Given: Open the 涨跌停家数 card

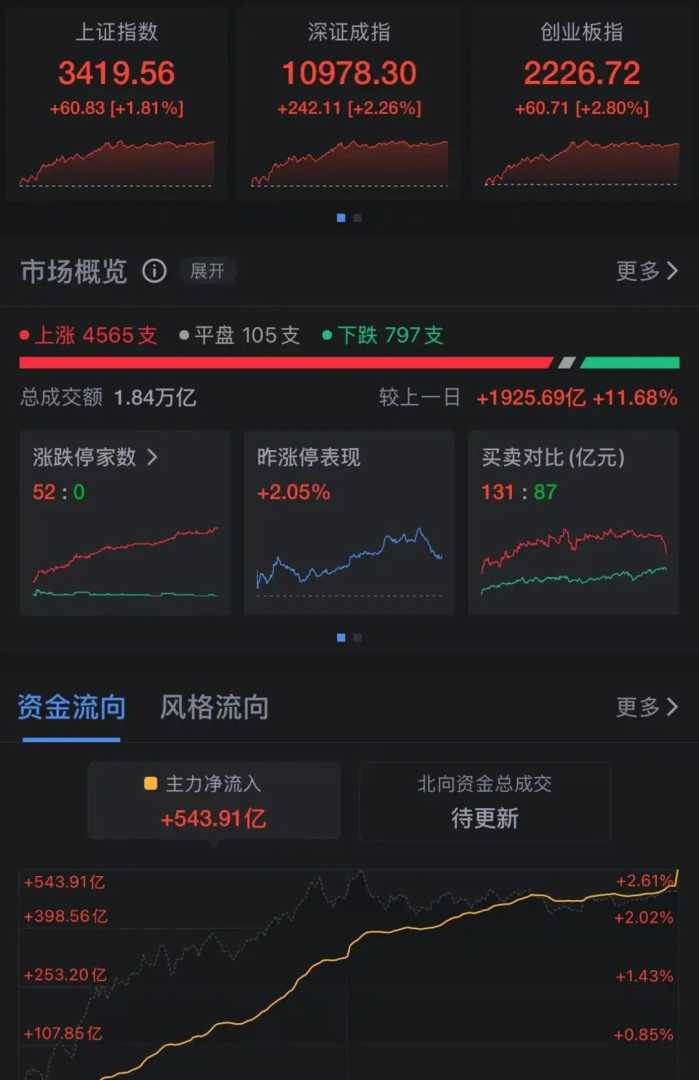Looking at the screenshot, I should click(x=125, y=522).
